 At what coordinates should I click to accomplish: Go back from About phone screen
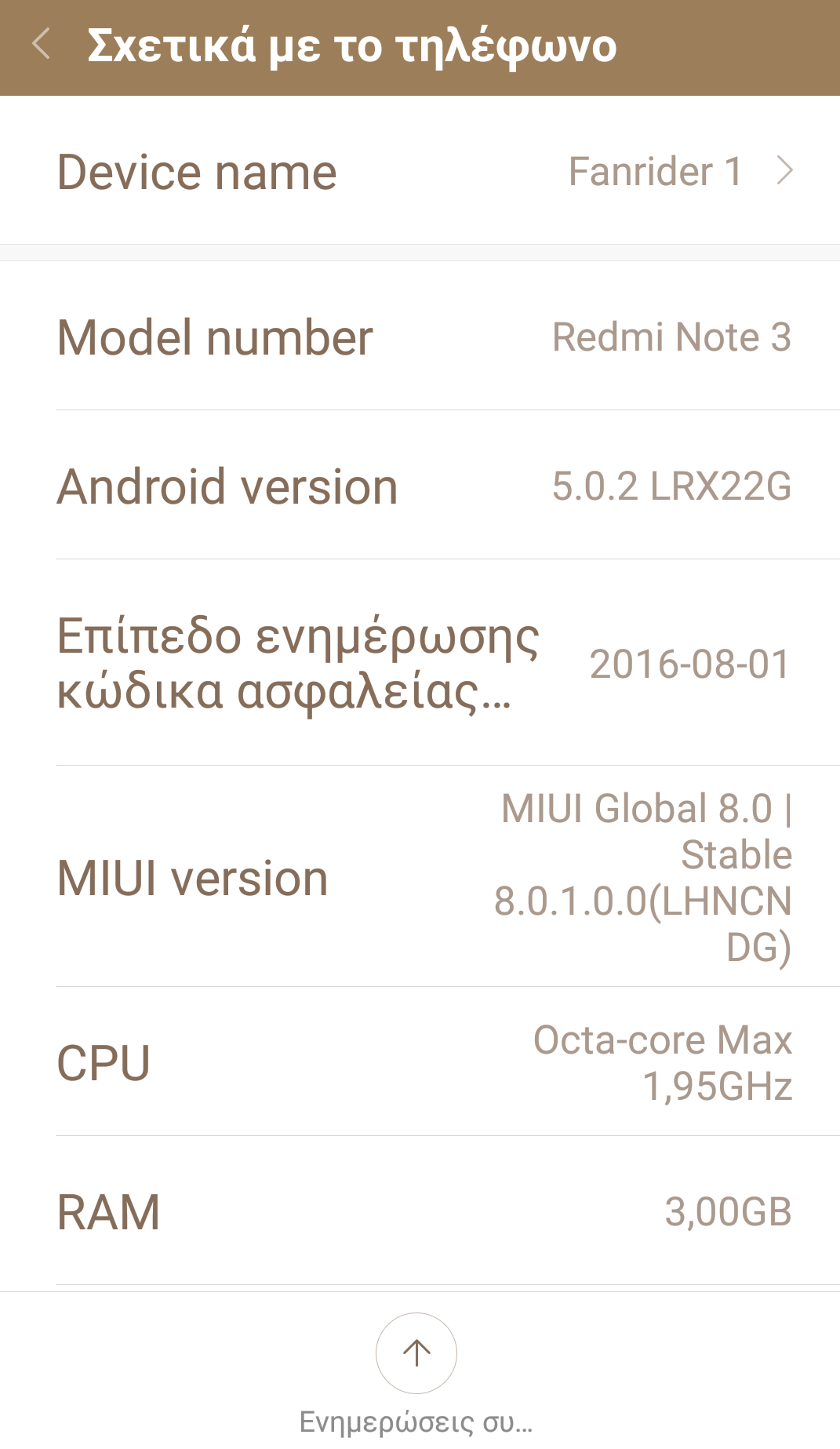42,45
